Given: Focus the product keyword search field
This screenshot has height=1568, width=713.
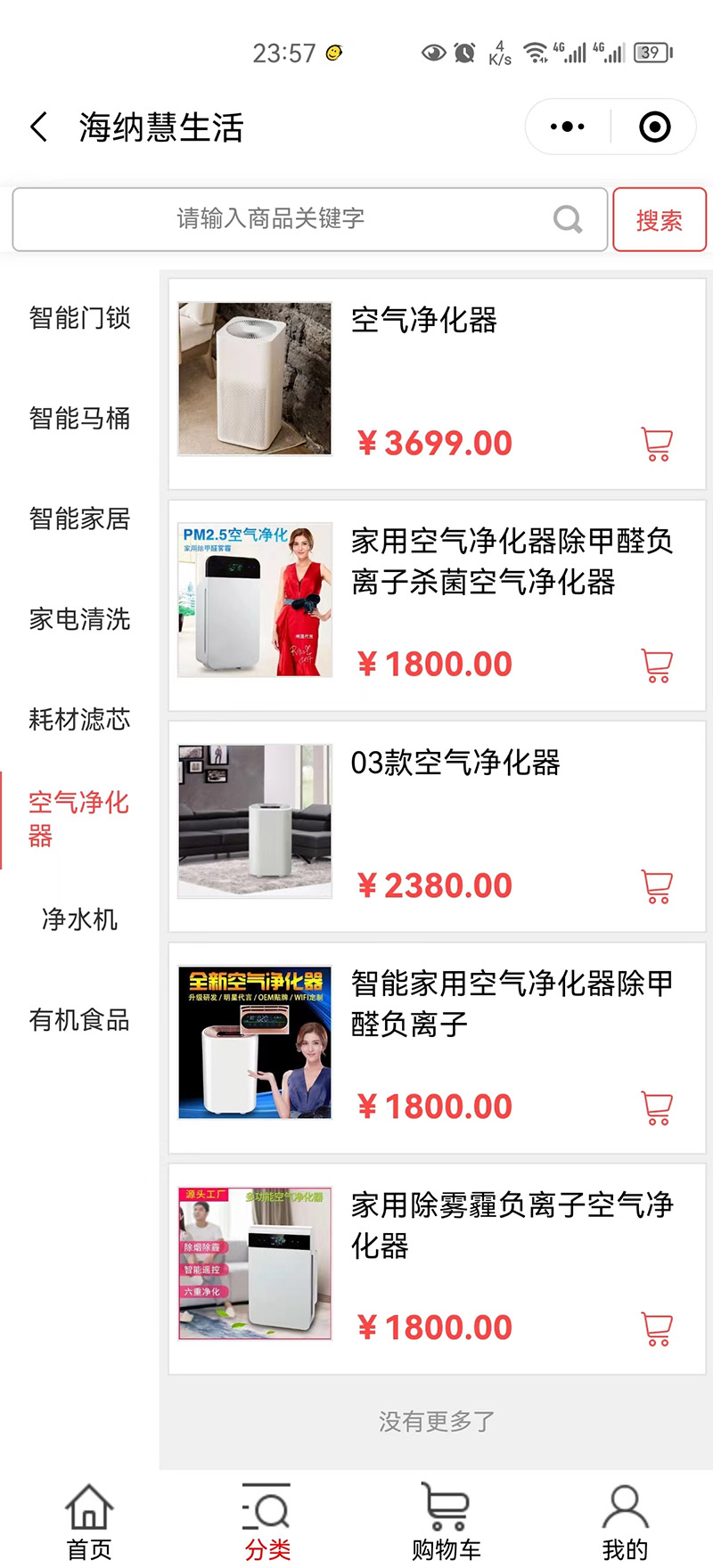Looking at the screenshot, I should tap(310, 219).
